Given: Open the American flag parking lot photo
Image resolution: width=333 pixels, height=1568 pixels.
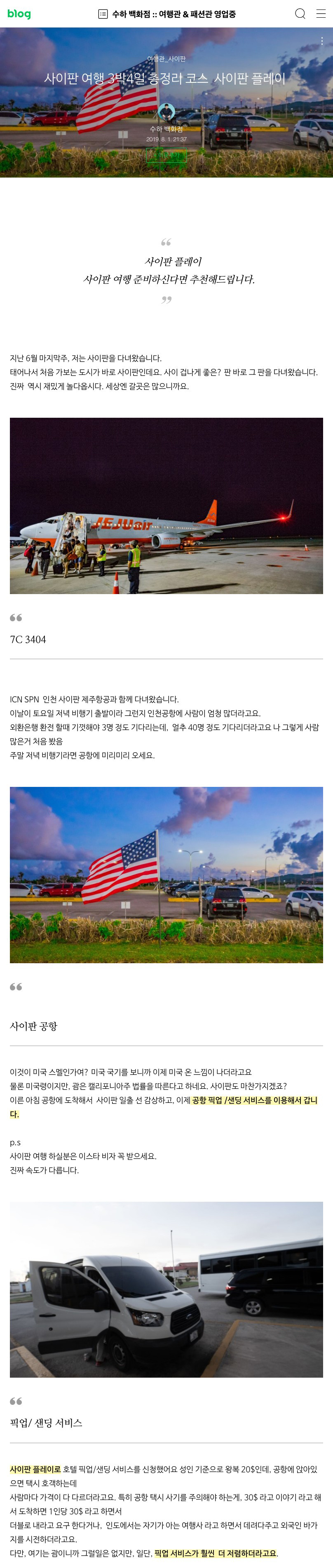Looking at the screenshot, I should click(x=166, y=875).
